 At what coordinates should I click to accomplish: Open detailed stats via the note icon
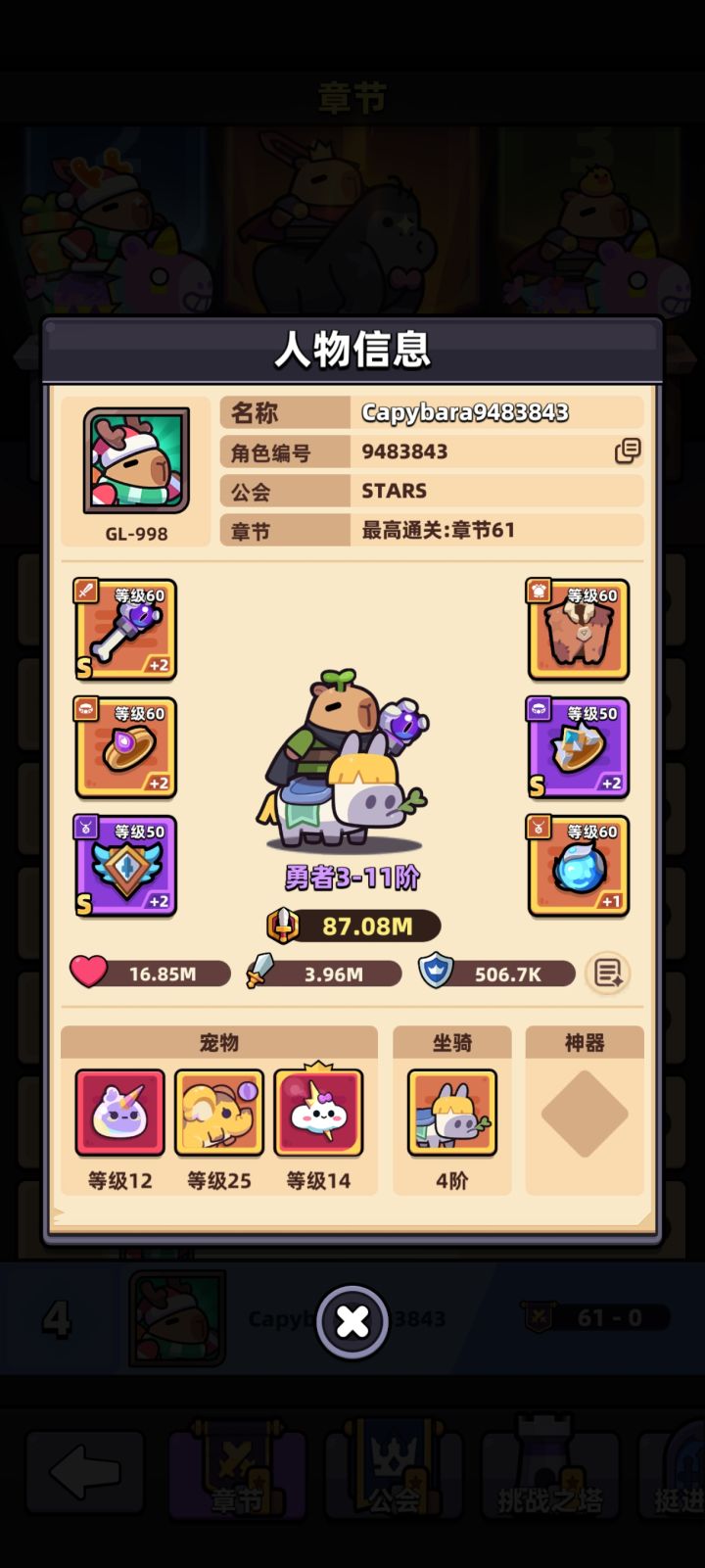pyautogui.click(x=607, y=973)
